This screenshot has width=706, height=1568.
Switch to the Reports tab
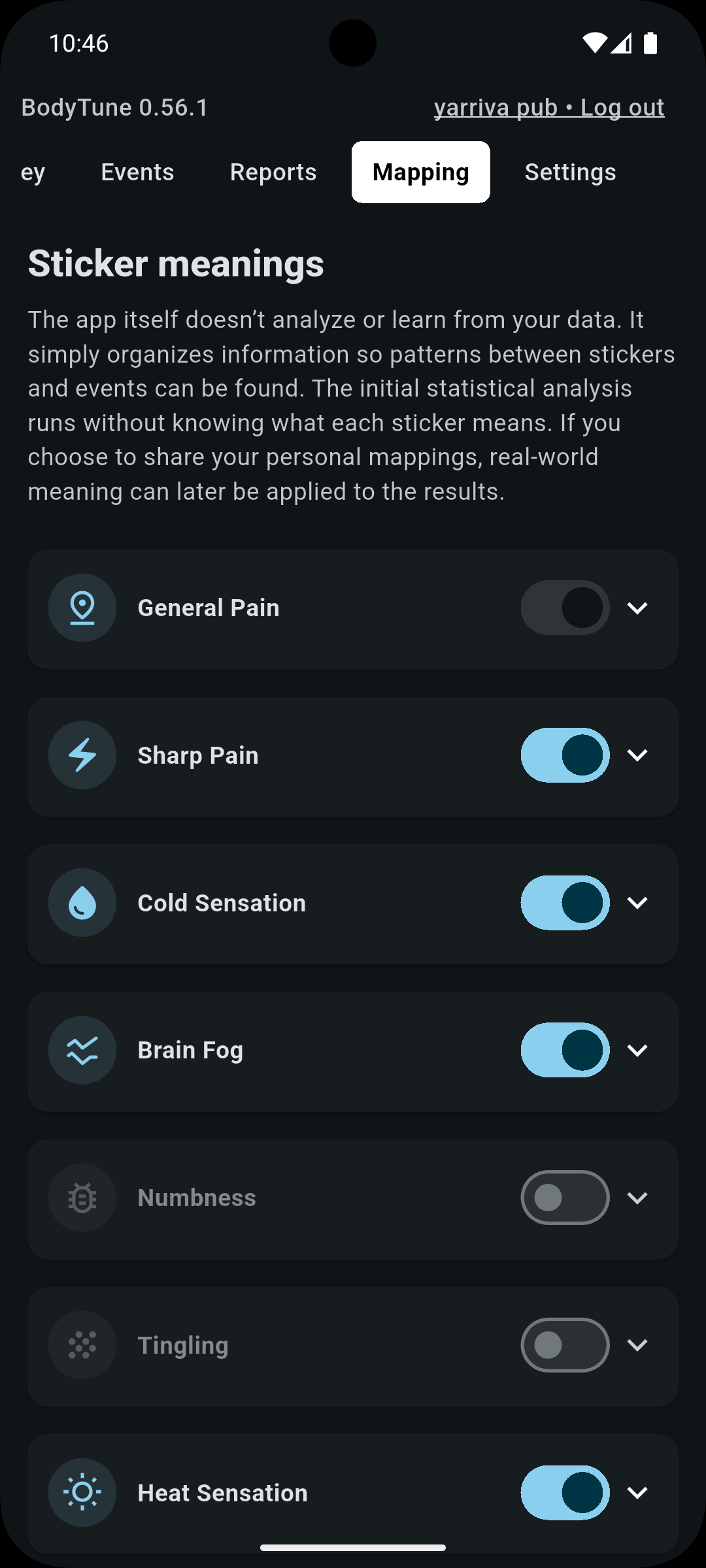(x=273, y=172)
